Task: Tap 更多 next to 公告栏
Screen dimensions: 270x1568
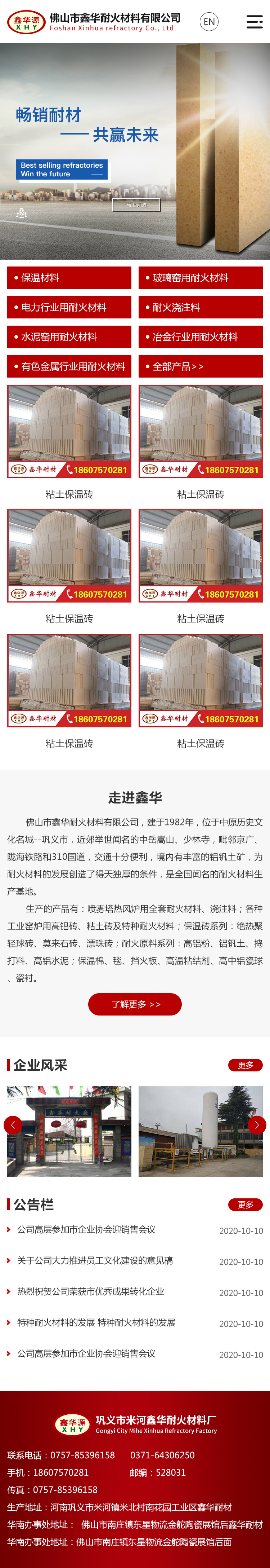Action: (245, 1204)
